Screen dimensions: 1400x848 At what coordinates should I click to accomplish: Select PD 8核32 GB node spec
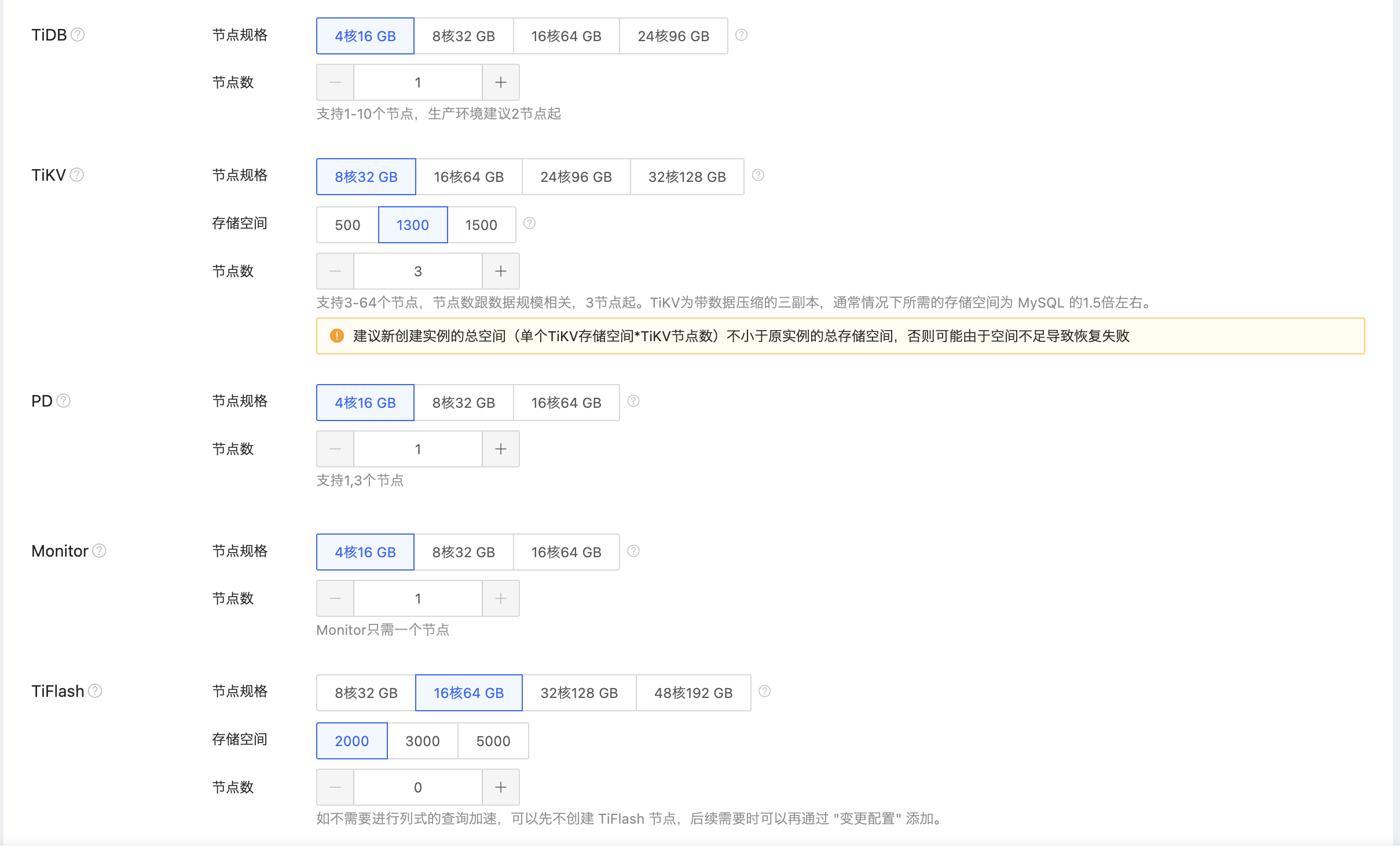463,403
